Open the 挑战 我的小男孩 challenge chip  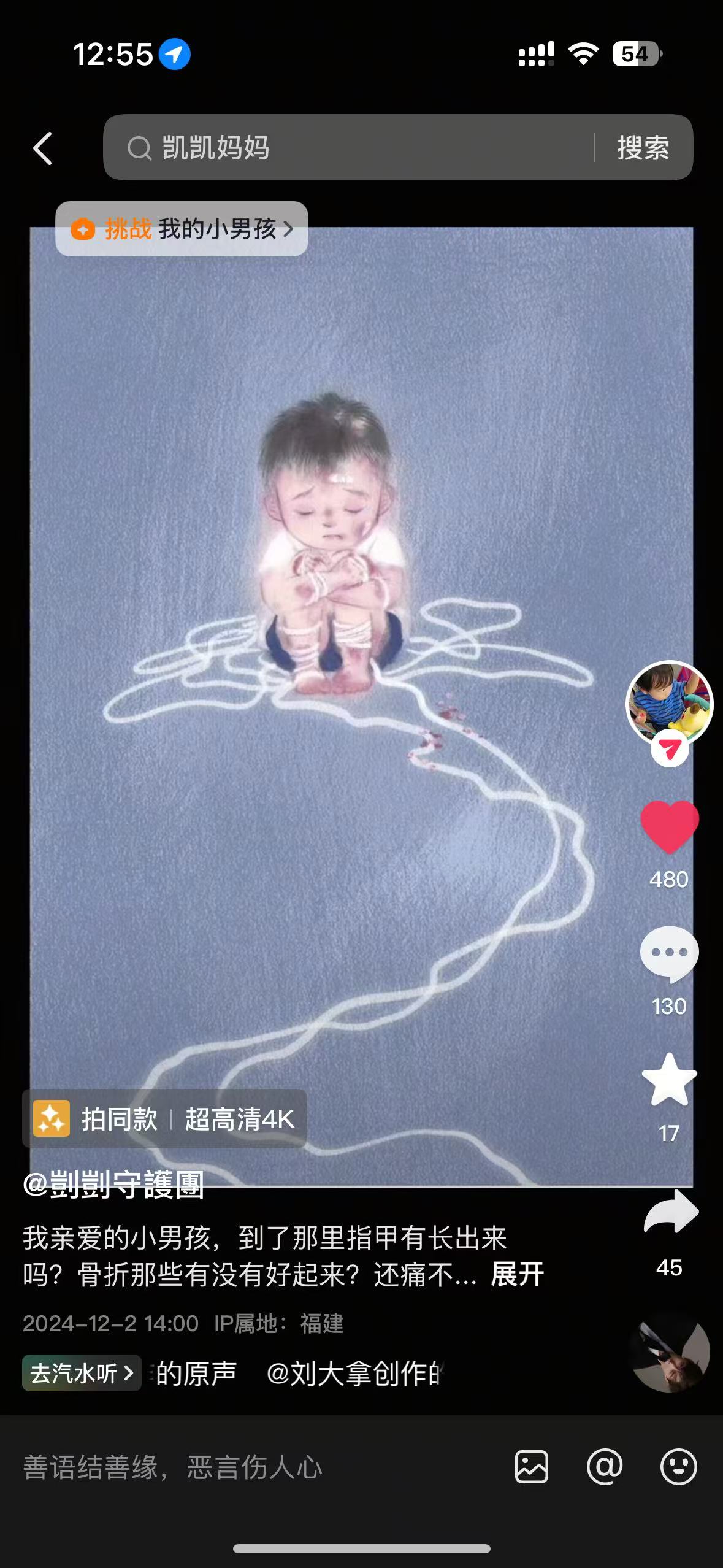pyautogui.click(x=182, y=229)
